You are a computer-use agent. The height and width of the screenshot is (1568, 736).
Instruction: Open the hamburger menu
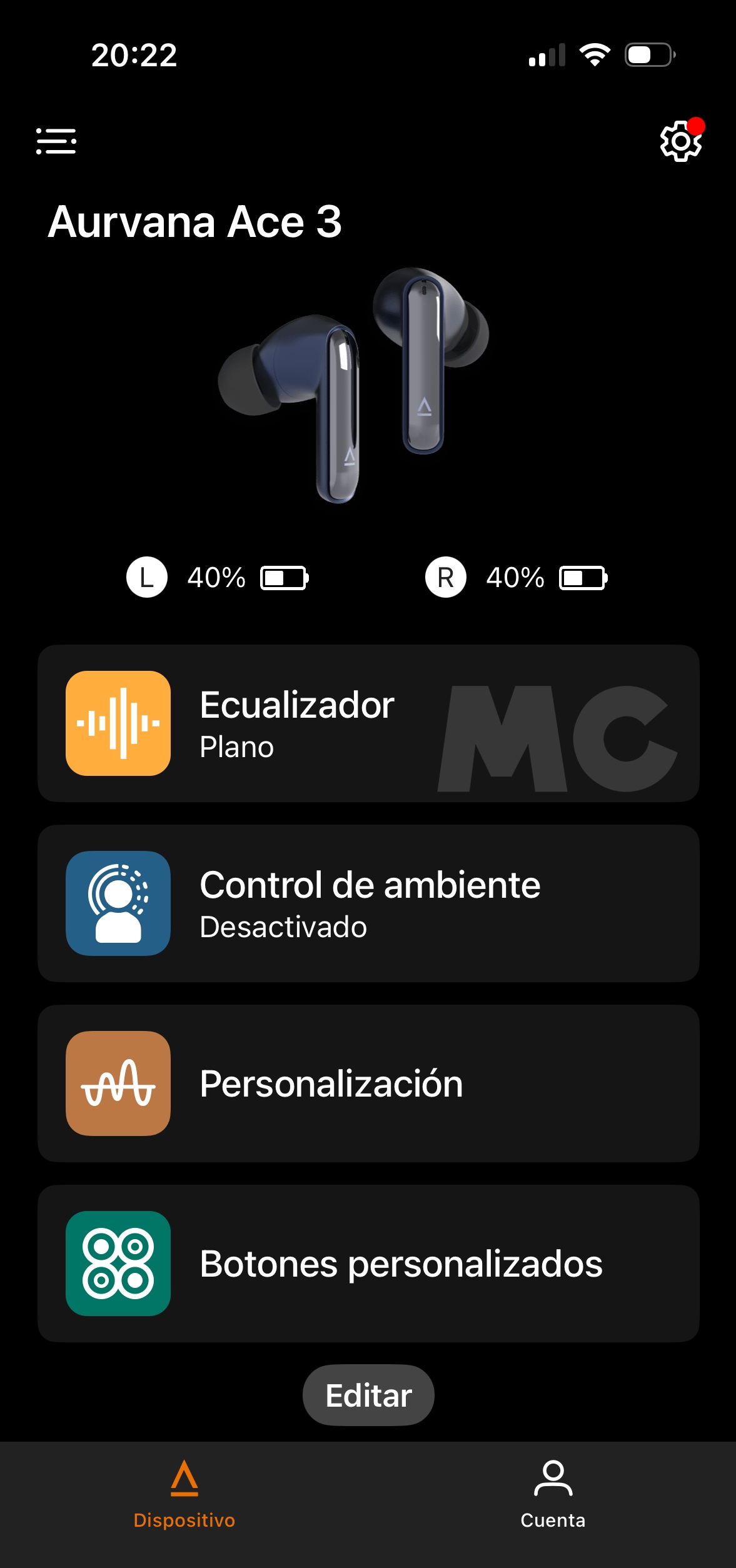point(56,141)
